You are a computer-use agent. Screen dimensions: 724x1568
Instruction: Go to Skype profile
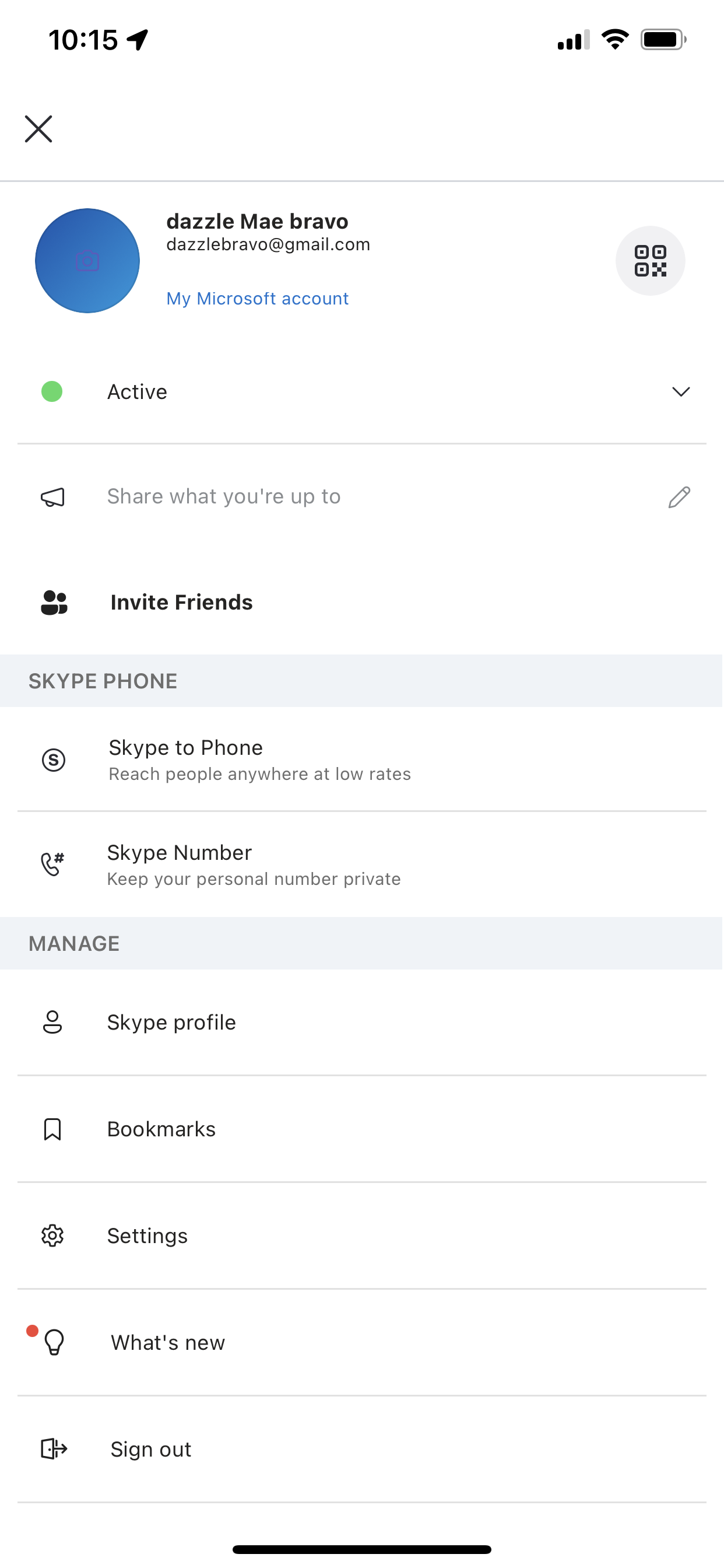tap(362, 1023)
